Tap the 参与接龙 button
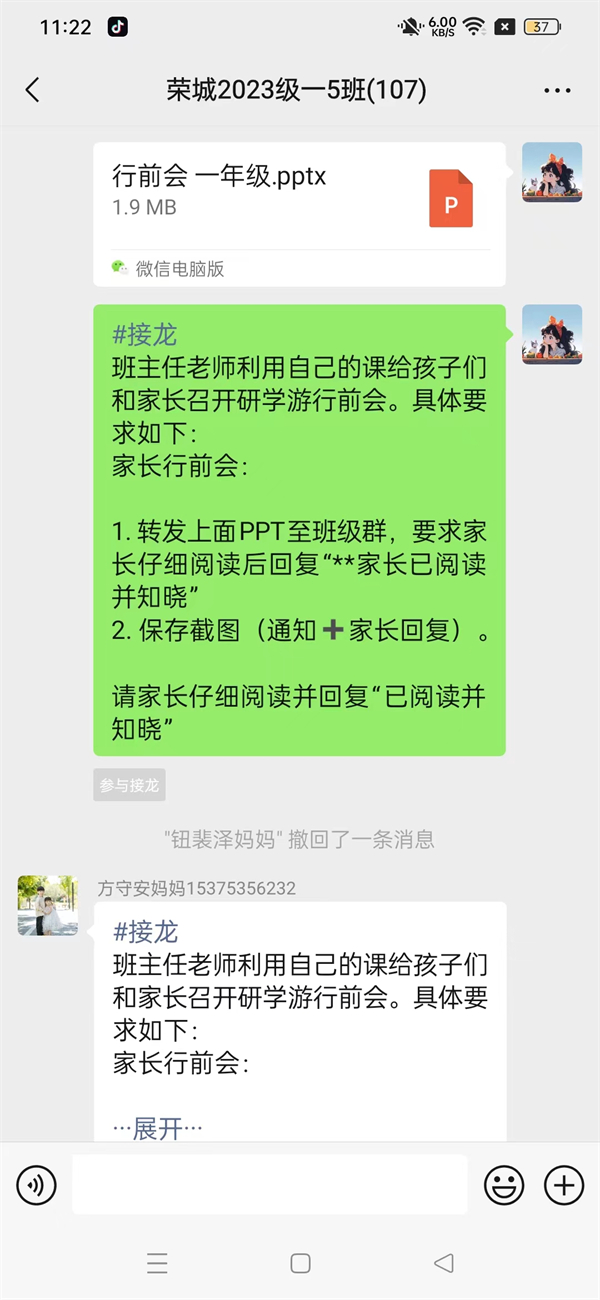Viewport: 600px width, 1300px height. click(x=129, y=785)
